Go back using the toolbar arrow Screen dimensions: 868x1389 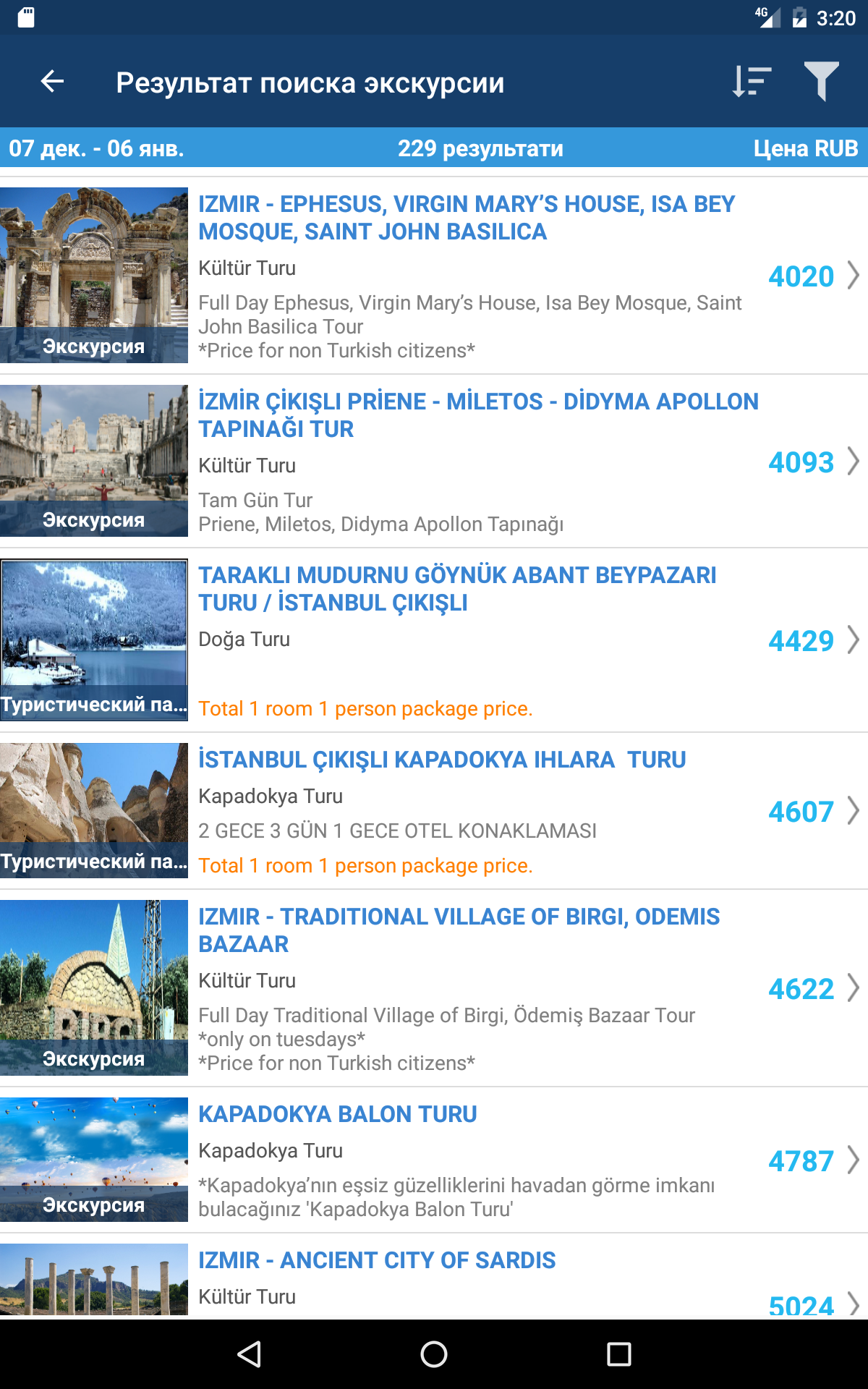point(52,82)
